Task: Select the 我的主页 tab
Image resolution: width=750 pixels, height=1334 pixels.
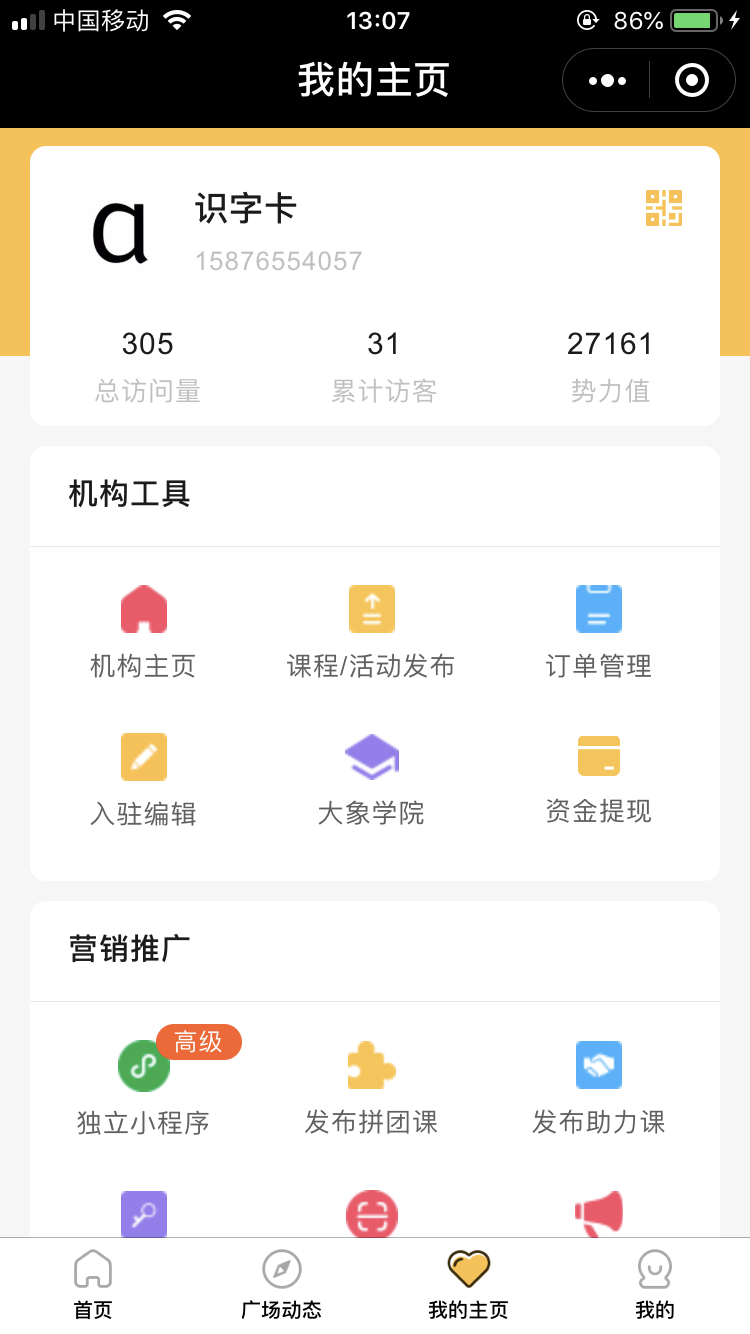Action: point(468,1284)
